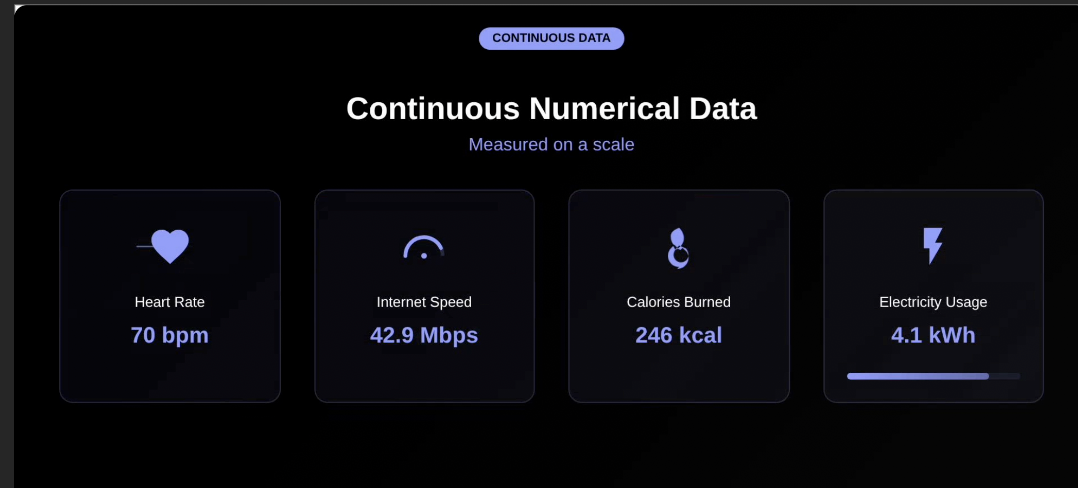Viewport: 1078px width, 488px height.
Task: Select the Internet Speed card
Action: click(424, 296)
